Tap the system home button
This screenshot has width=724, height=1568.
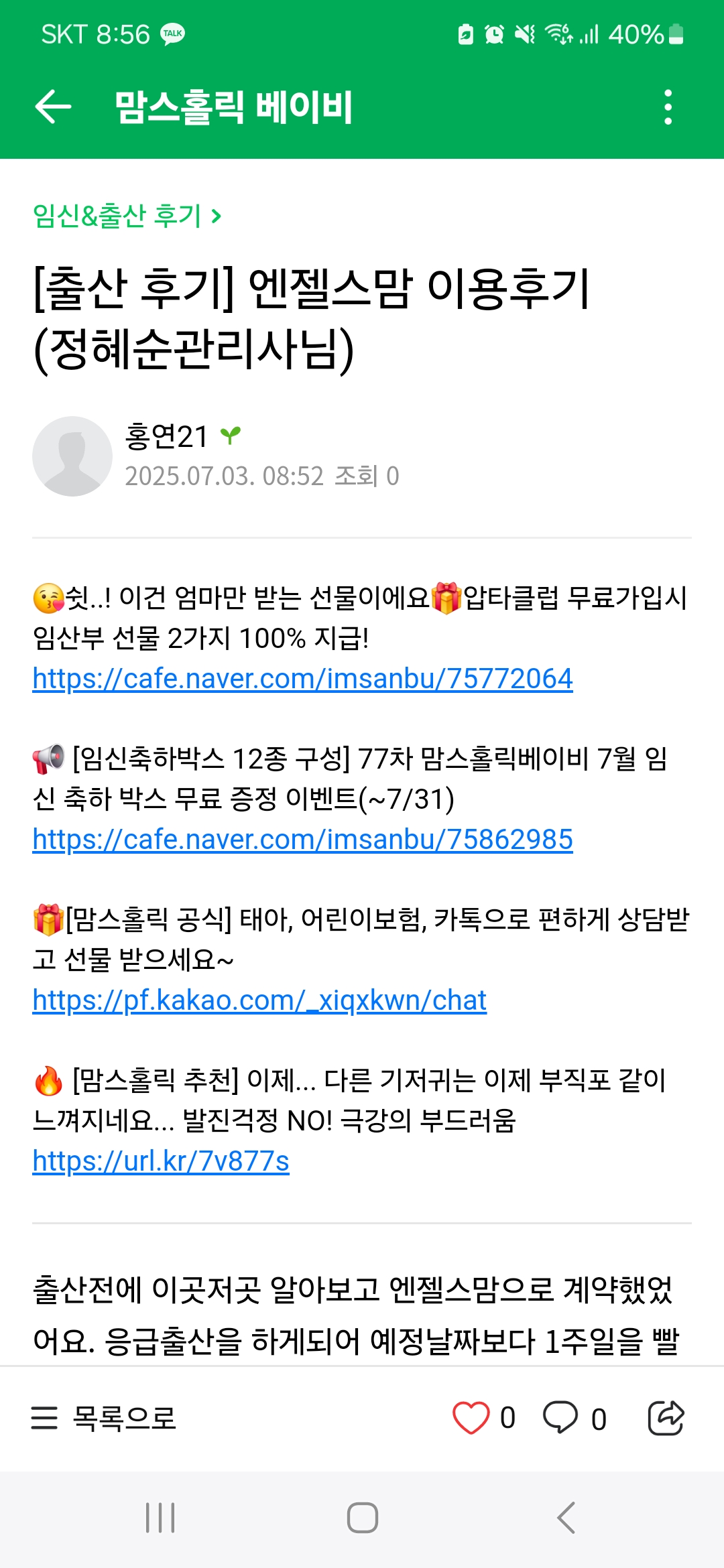click(362, 1518)
